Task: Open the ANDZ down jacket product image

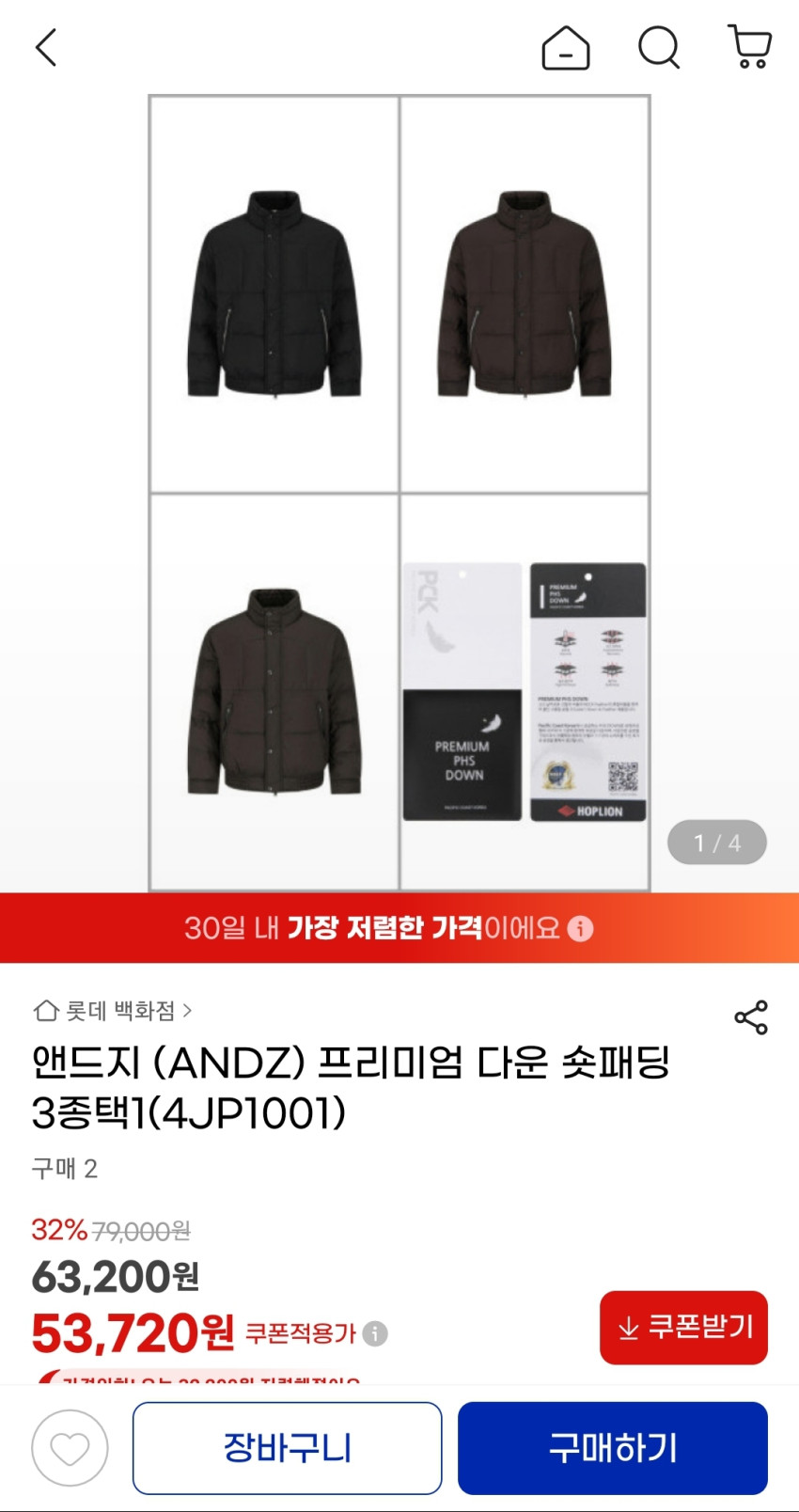Action: [399, 492]
